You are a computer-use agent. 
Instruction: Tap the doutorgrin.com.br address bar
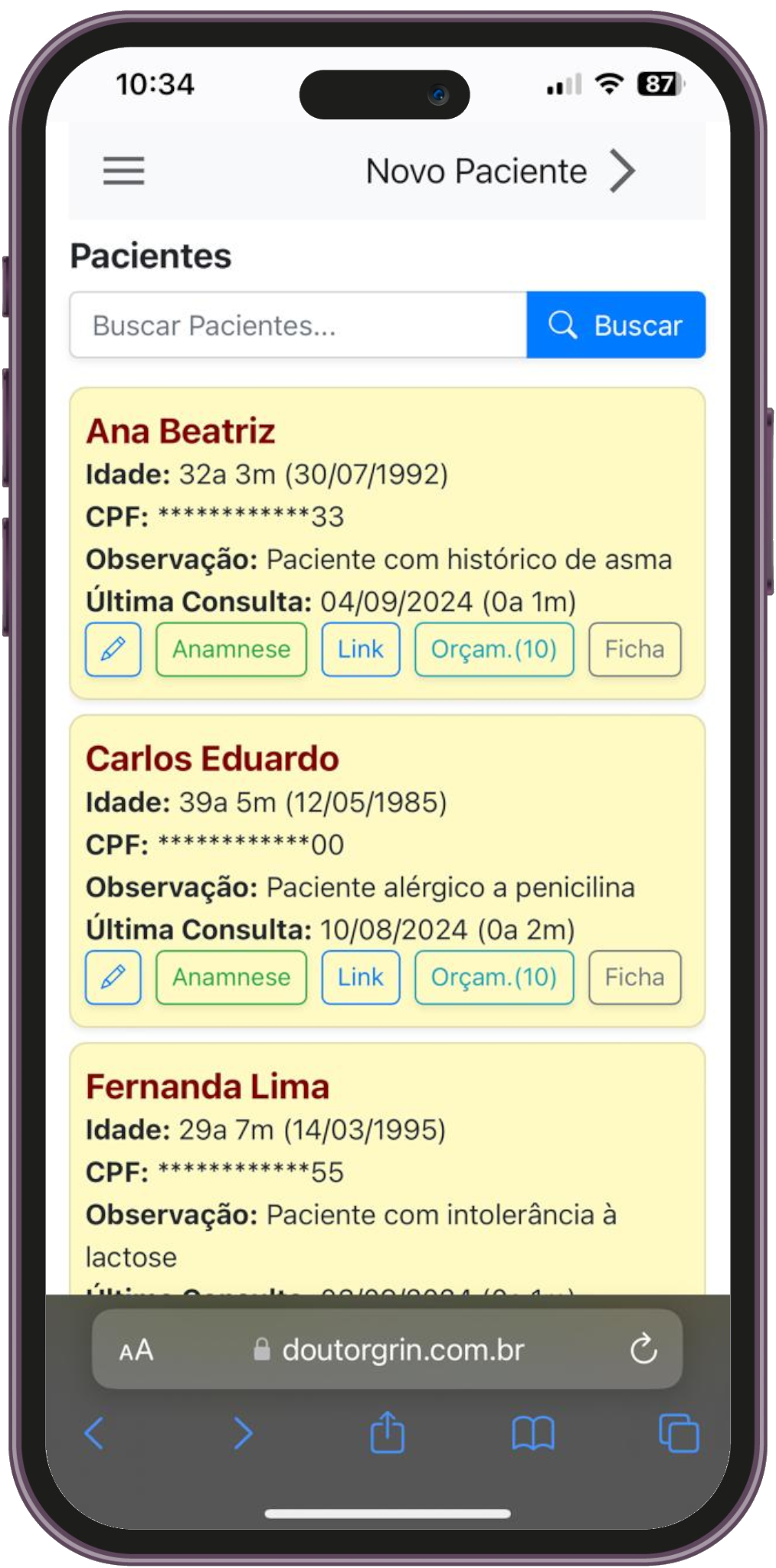[402, 1350]
